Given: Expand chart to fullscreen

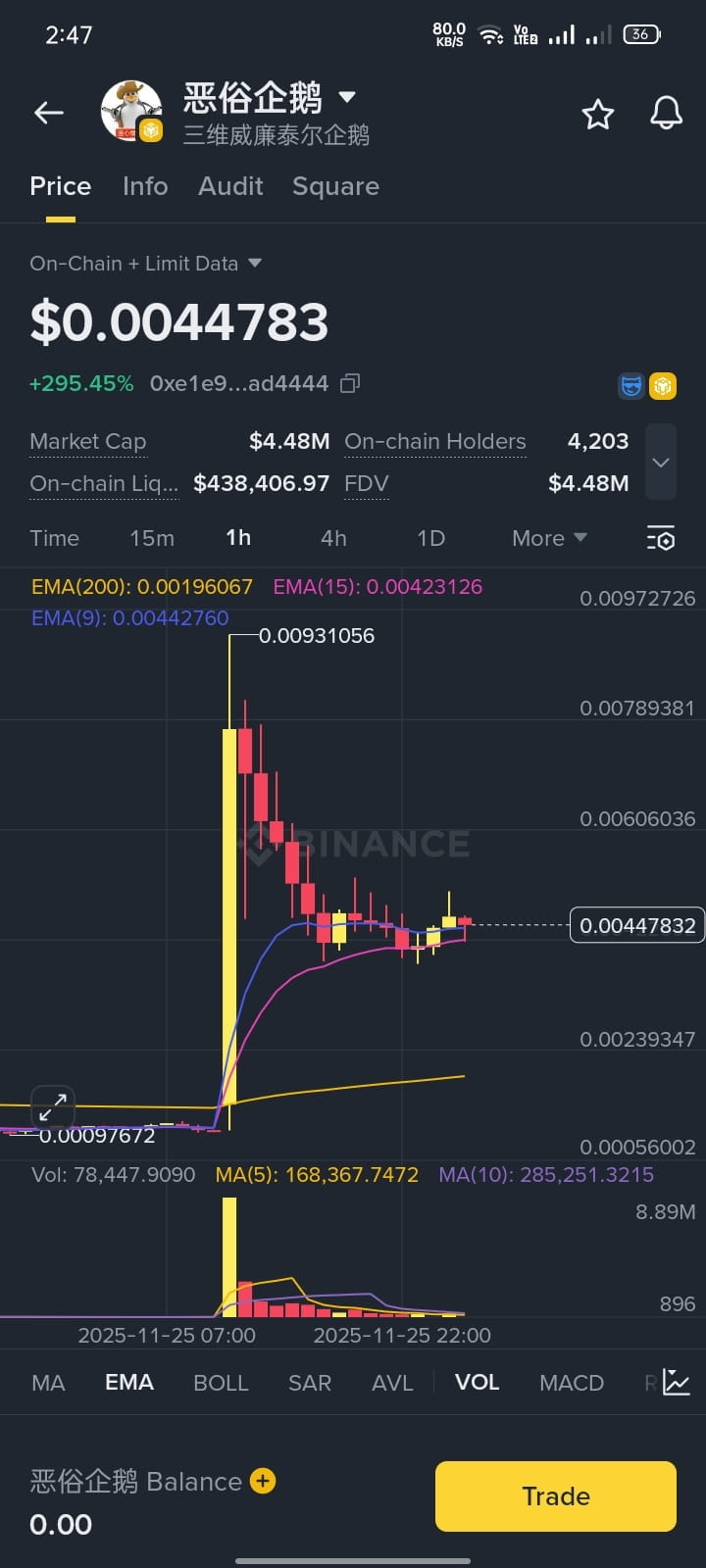Looking at the screenshot, I should 53,1108.
